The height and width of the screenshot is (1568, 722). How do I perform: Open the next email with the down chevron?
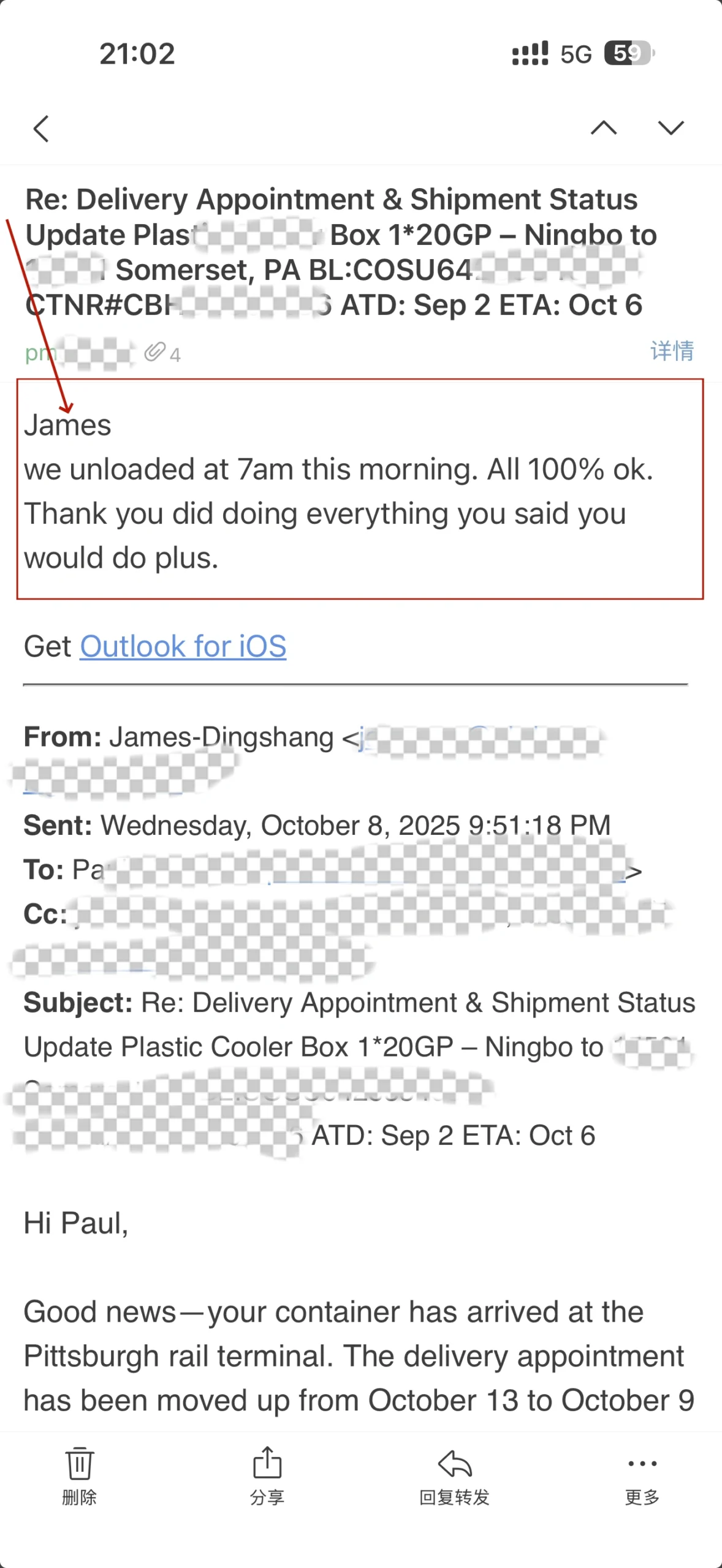coord(671,129)
